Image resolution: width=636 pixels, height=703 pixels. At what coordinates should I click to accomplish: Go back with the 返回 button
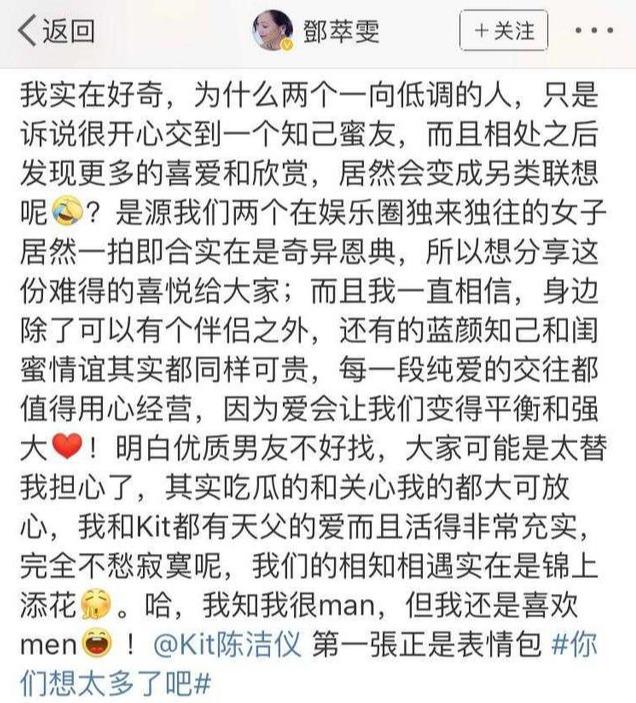[58, 32]
